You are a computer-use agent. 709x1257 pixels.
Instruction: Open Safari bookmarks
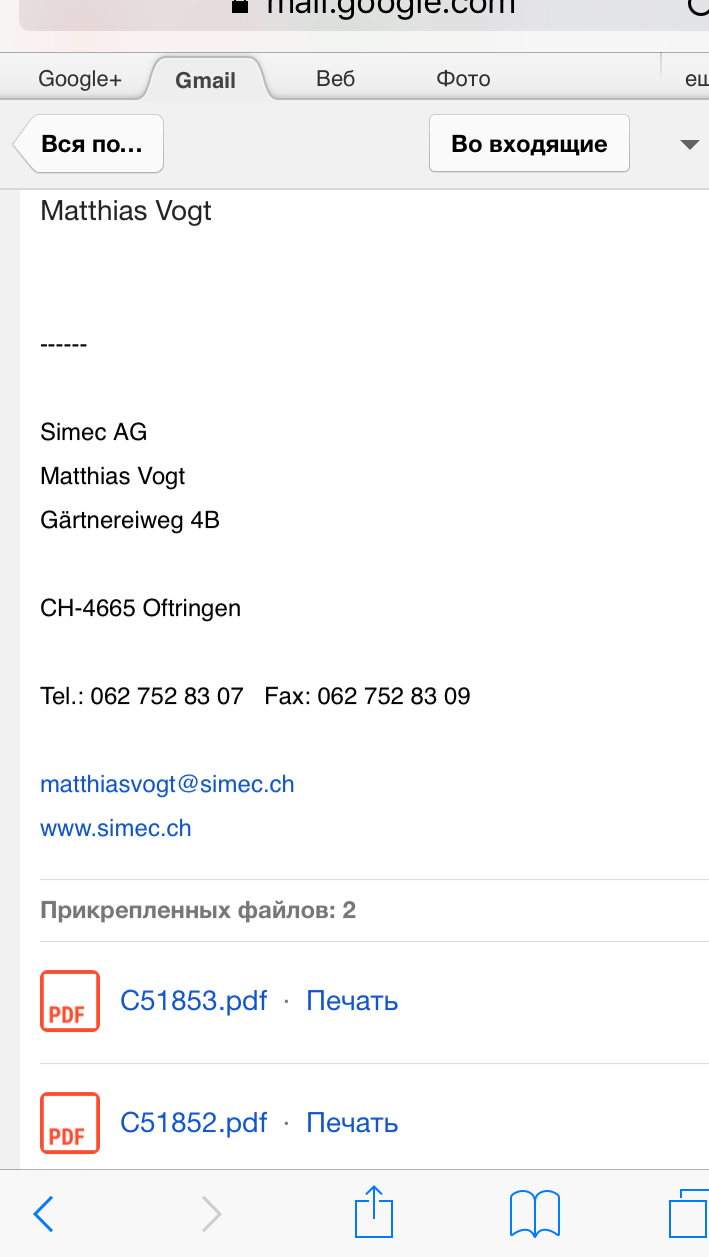pyautogui.click(x=534, y=1214)
